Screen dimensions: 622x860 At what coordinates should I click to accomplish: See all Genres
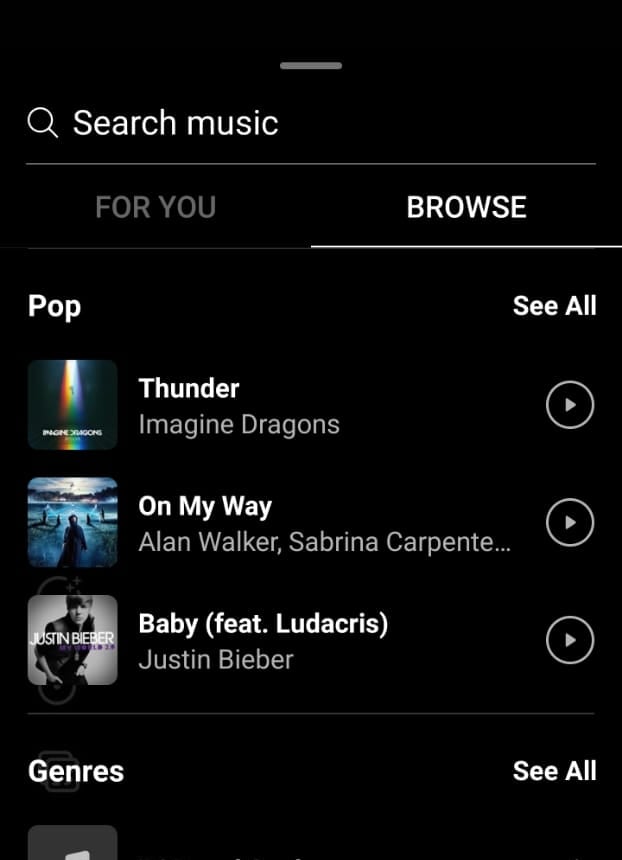554,771
